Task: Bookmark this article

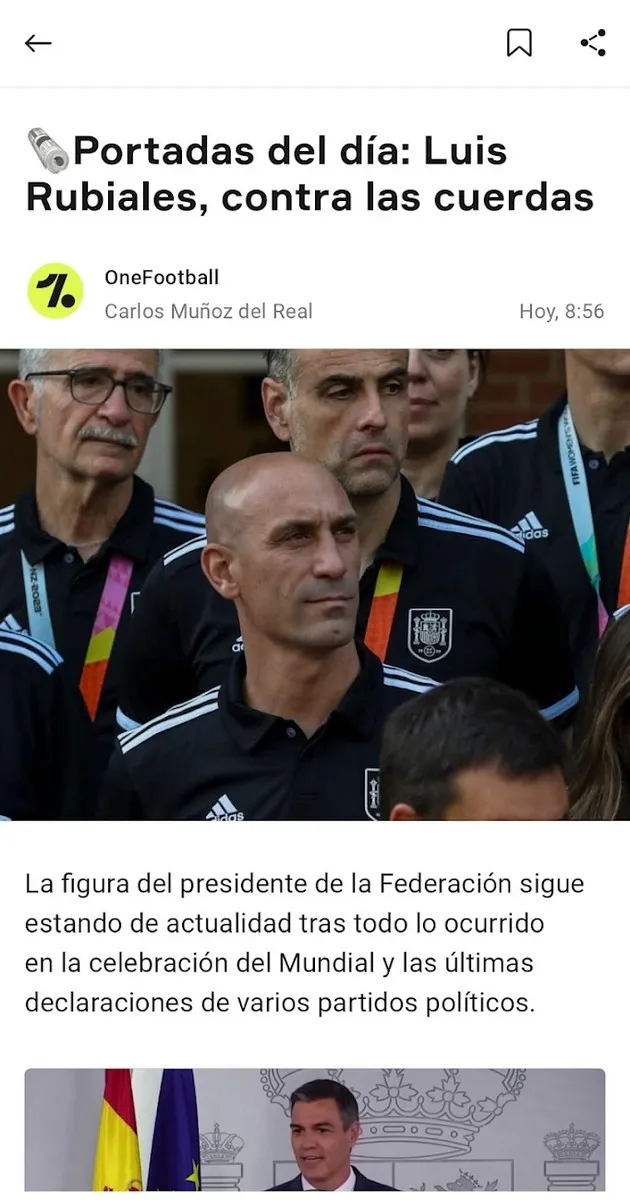Action: [519, 43]
